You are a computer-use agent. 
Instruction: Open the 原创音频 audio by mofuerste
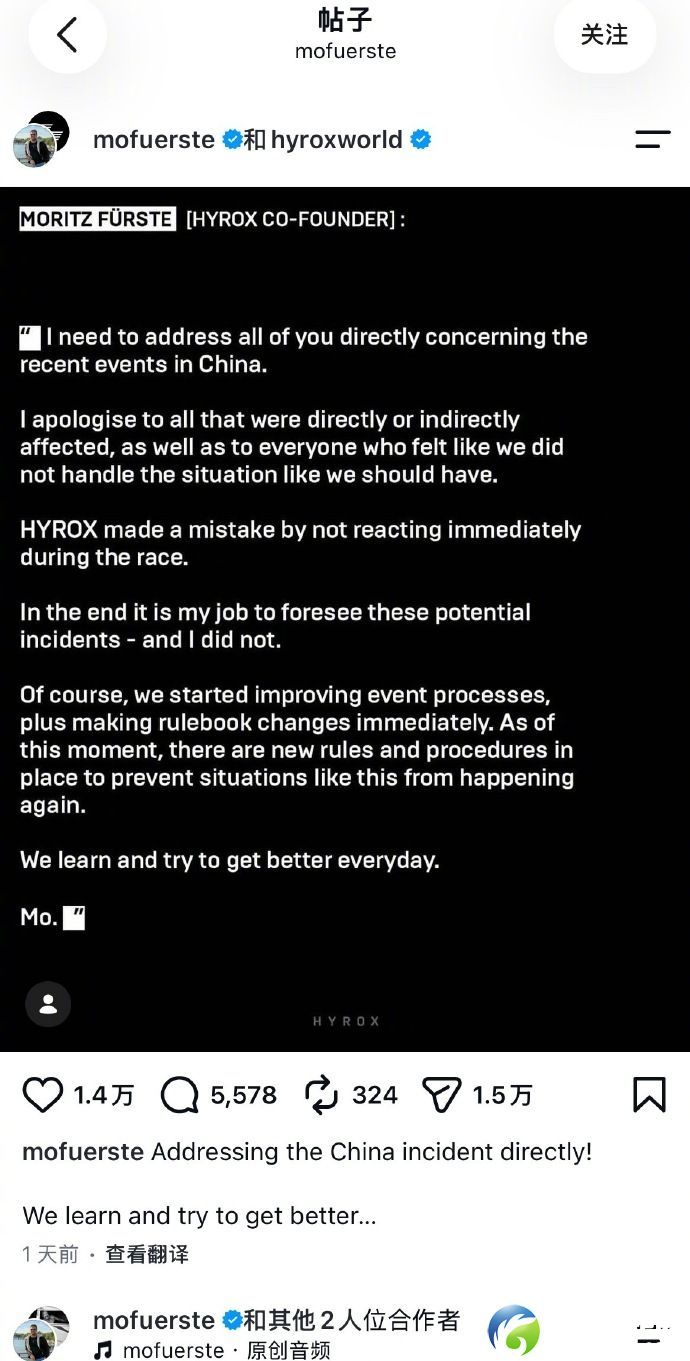275,1350
